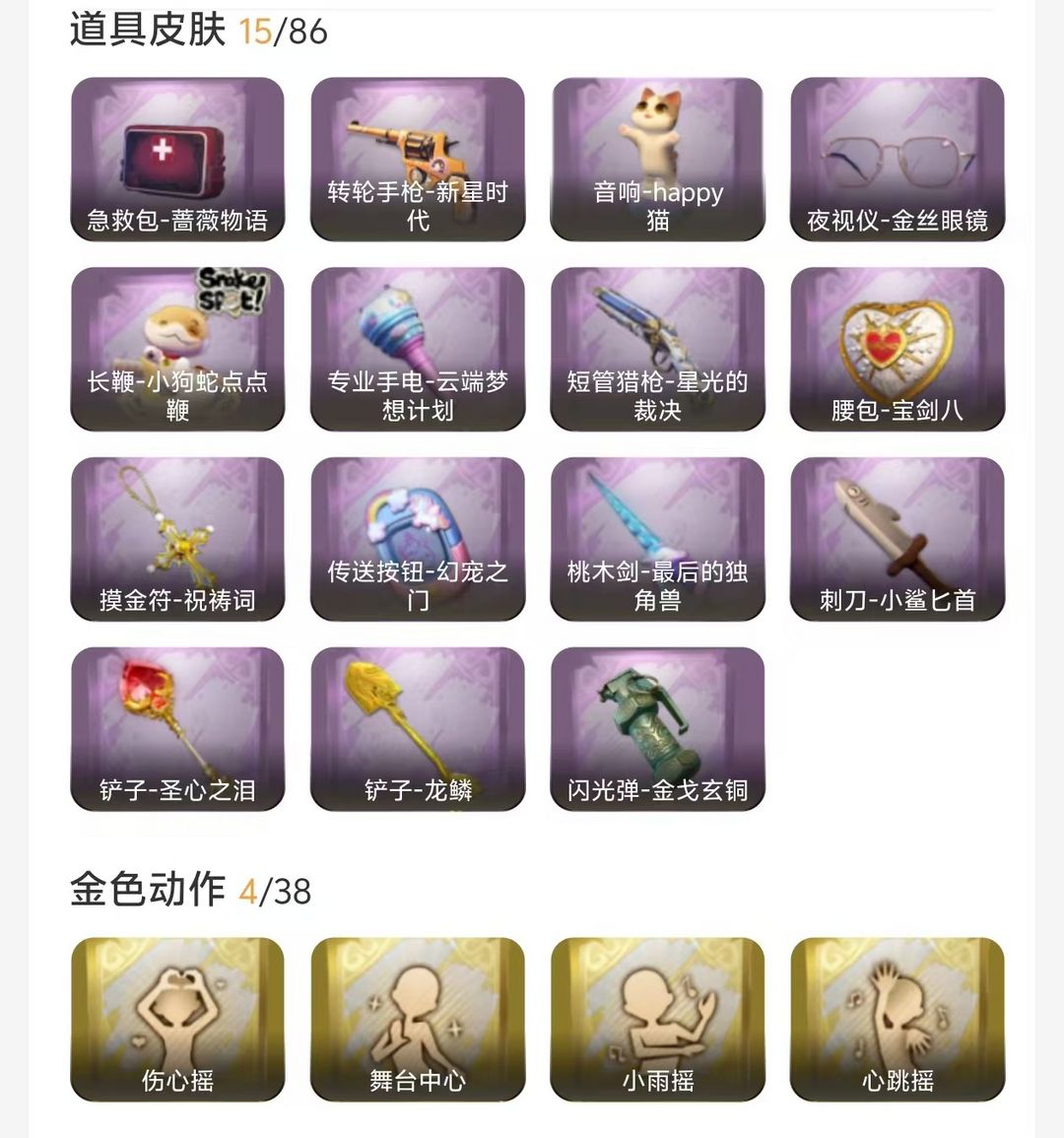
Task: View the 心跳摇 action
Action: click(898, 1019)
